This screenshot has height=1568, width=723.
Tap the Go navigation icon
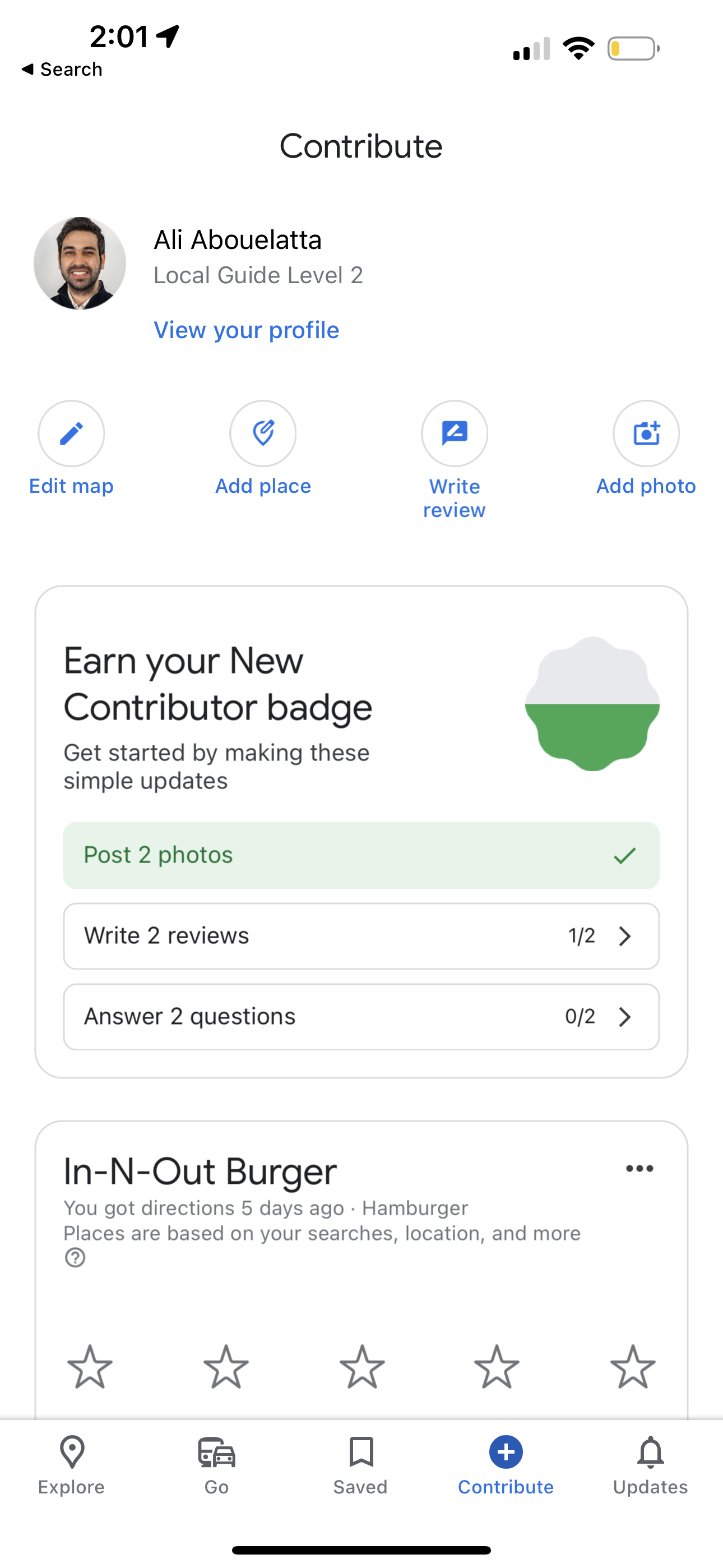(216, 1454)
